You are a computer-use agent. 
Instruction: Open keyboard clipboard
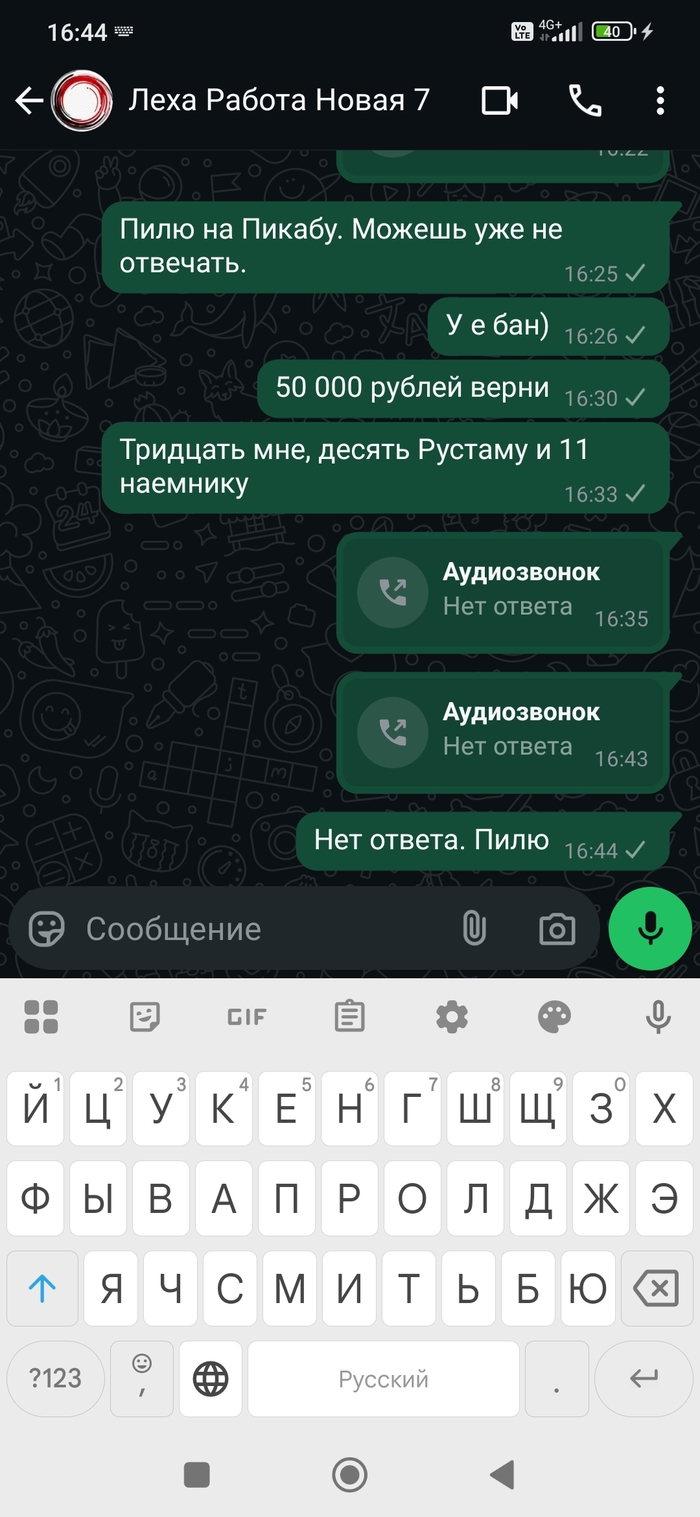coord(349,1017)
